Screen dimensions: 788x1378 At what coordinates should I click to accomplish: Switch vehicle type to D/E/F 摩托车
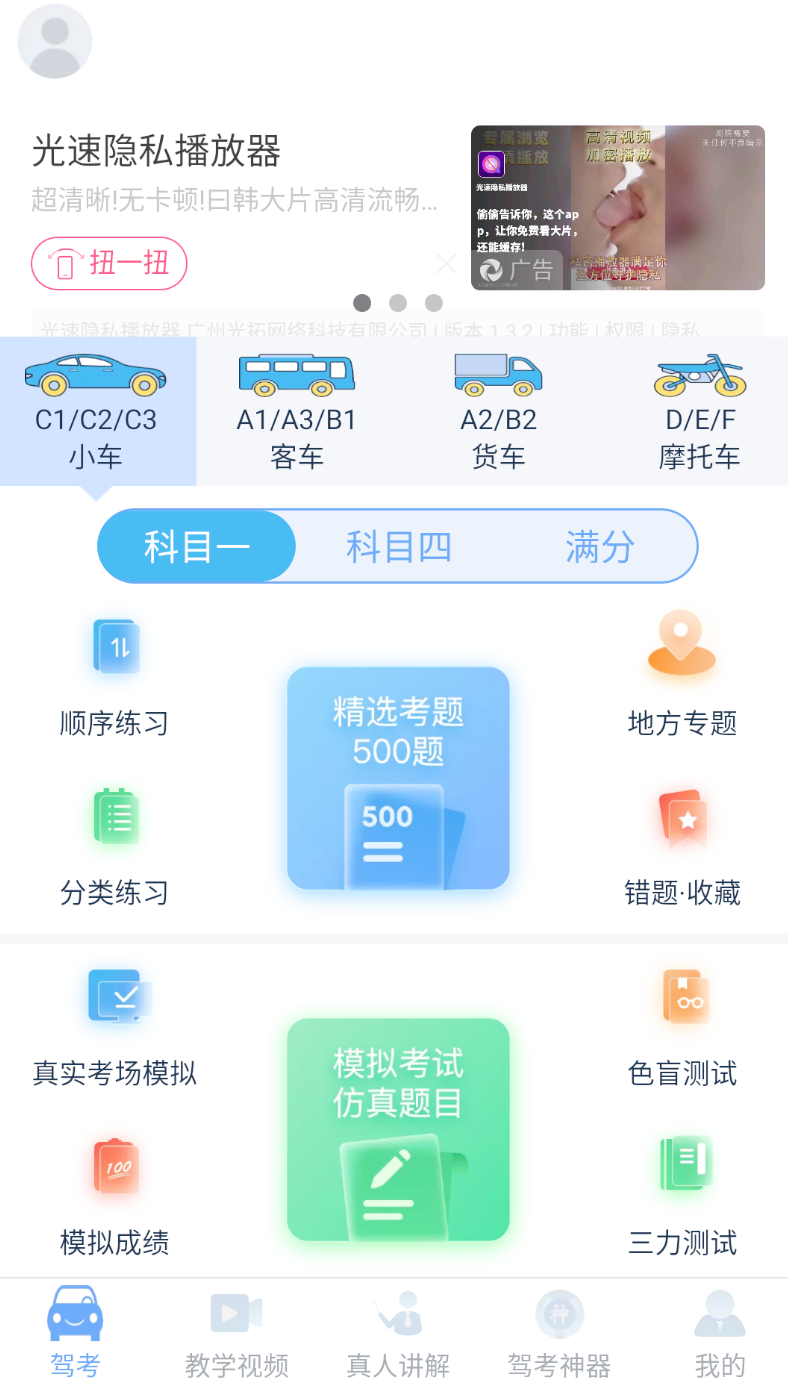point(698,410)
